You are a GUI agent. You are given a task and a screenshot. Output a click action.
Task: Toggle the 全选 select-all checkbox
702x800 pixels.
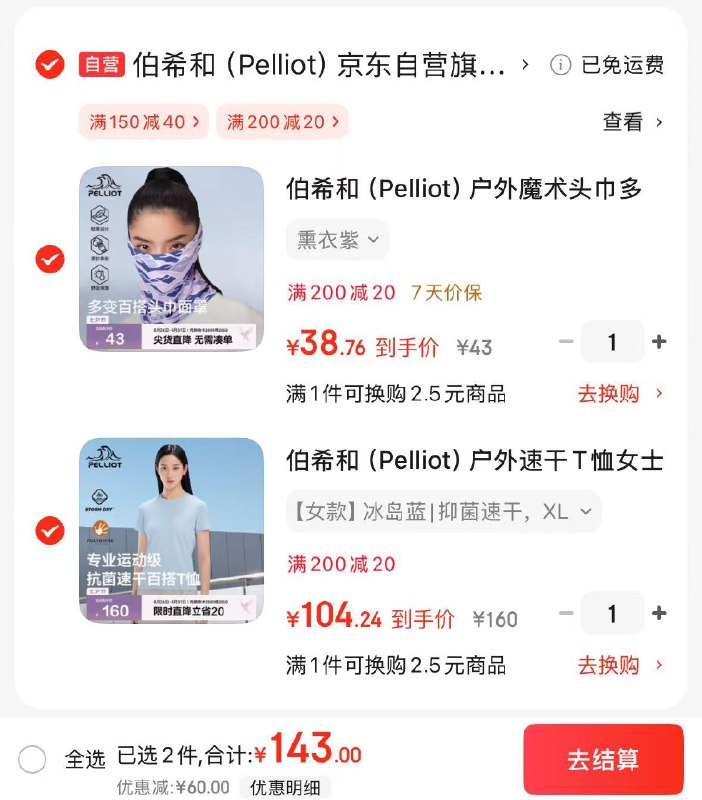(32, 760)
